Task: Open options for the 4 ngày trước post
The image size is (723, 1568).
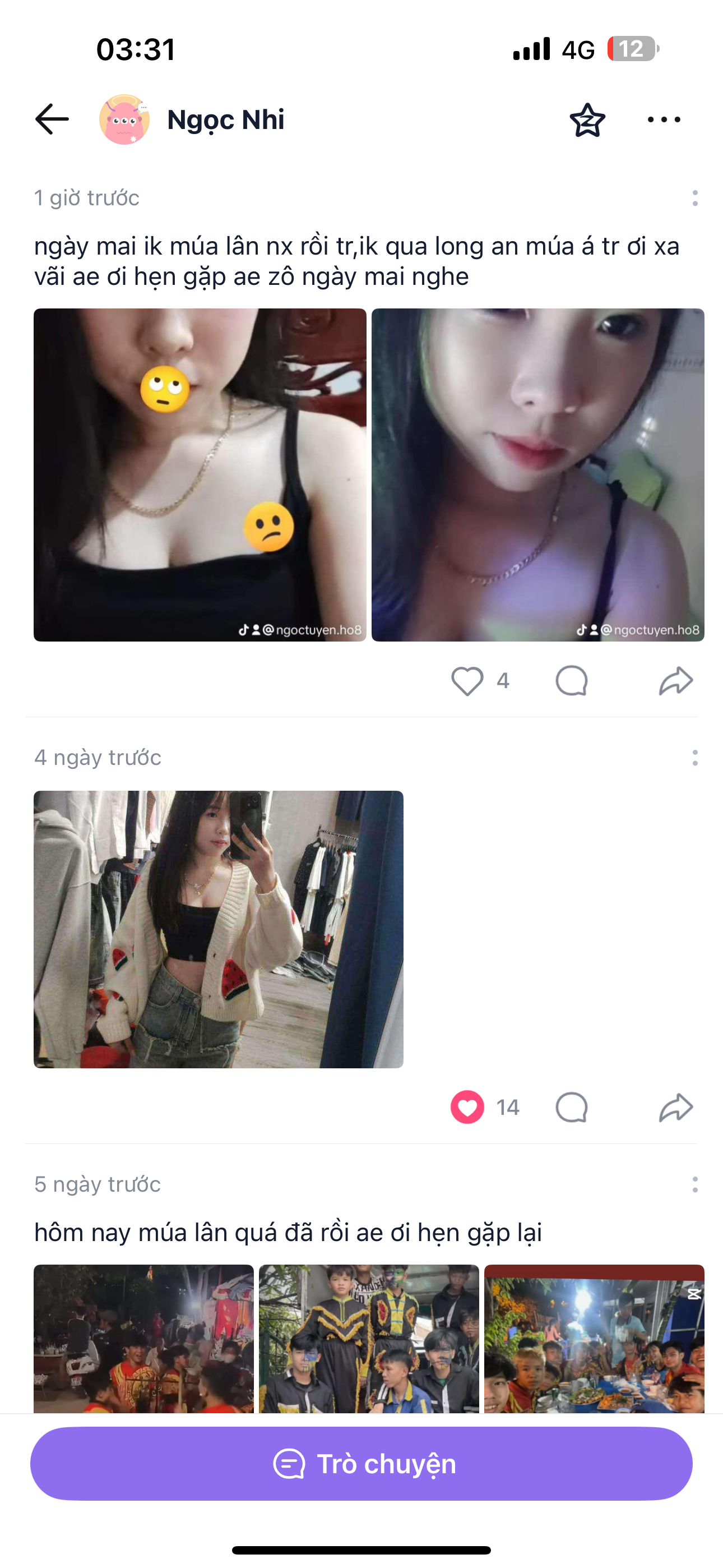Action: 694,758
